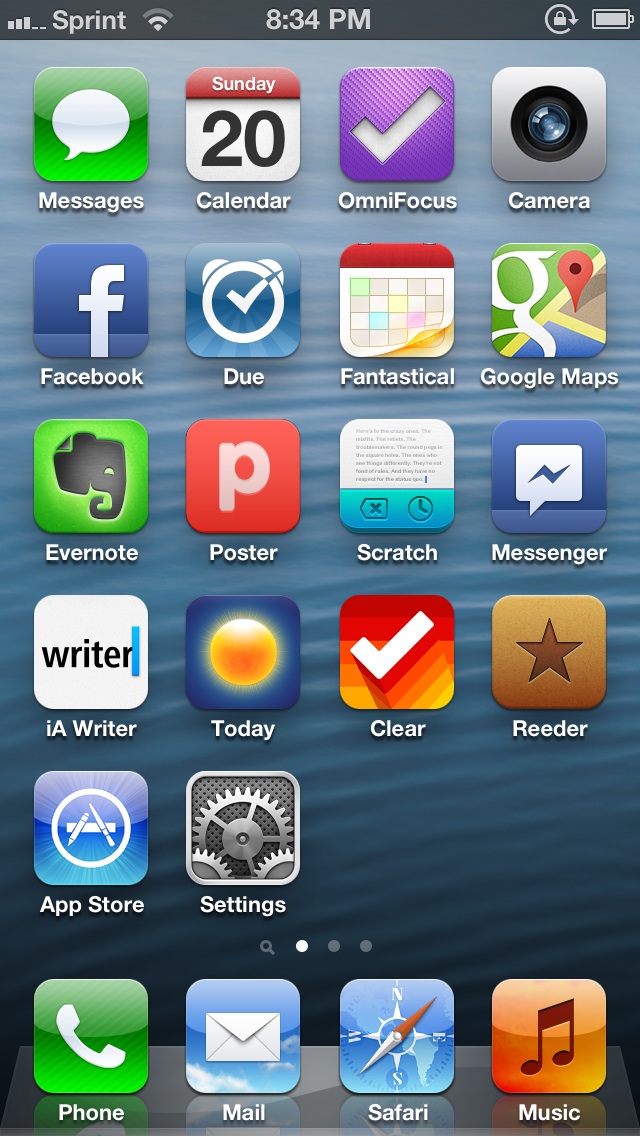Open the Scratch app

pos(396,476)
